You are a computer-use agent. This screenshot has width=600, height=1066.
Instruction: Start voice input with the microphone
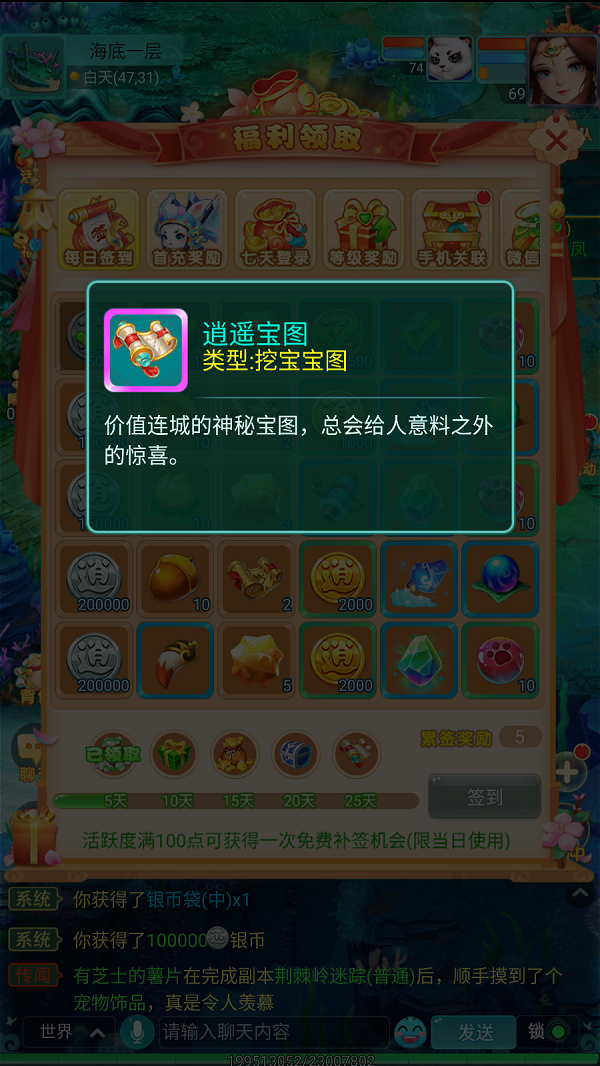point(137,1032)
